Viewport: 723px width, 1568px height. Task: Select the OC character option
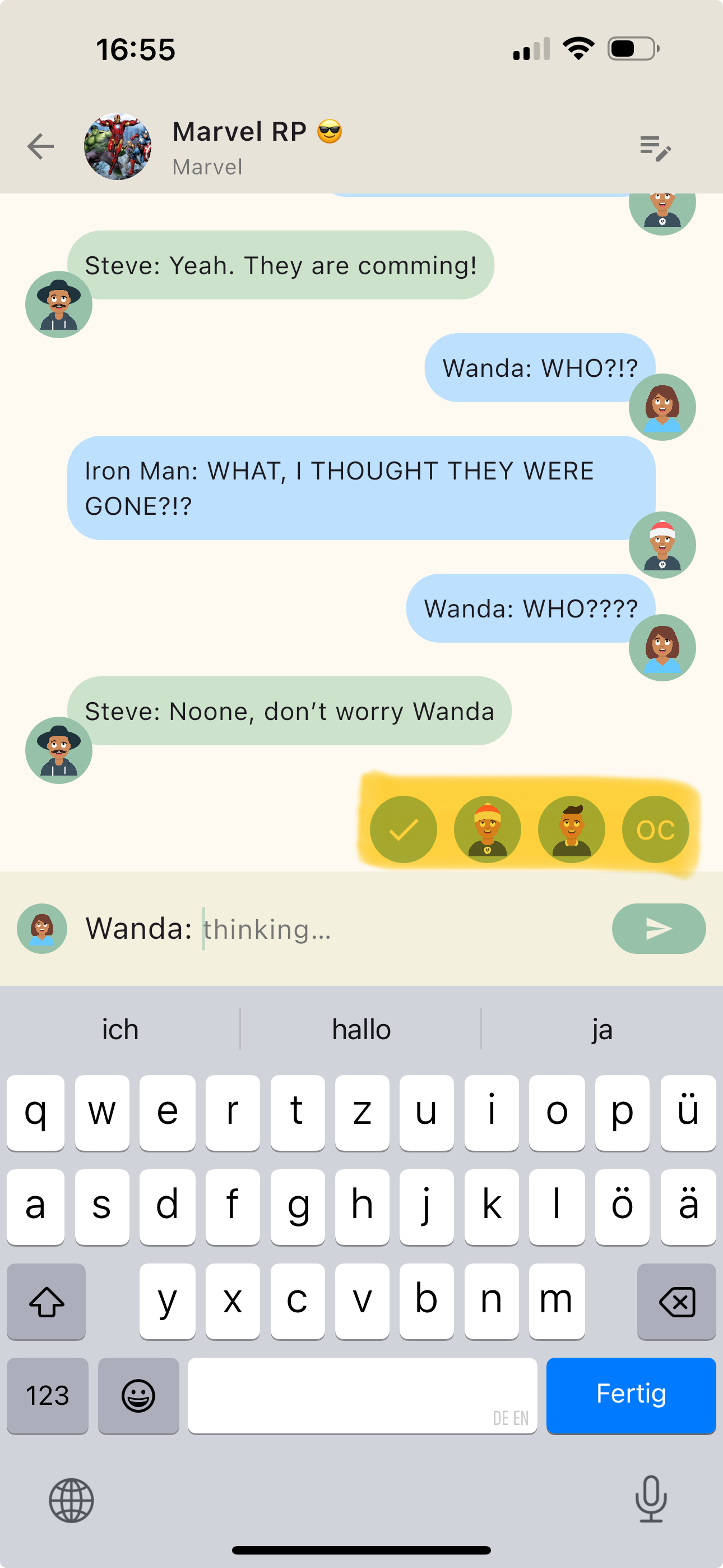[655, 829]
